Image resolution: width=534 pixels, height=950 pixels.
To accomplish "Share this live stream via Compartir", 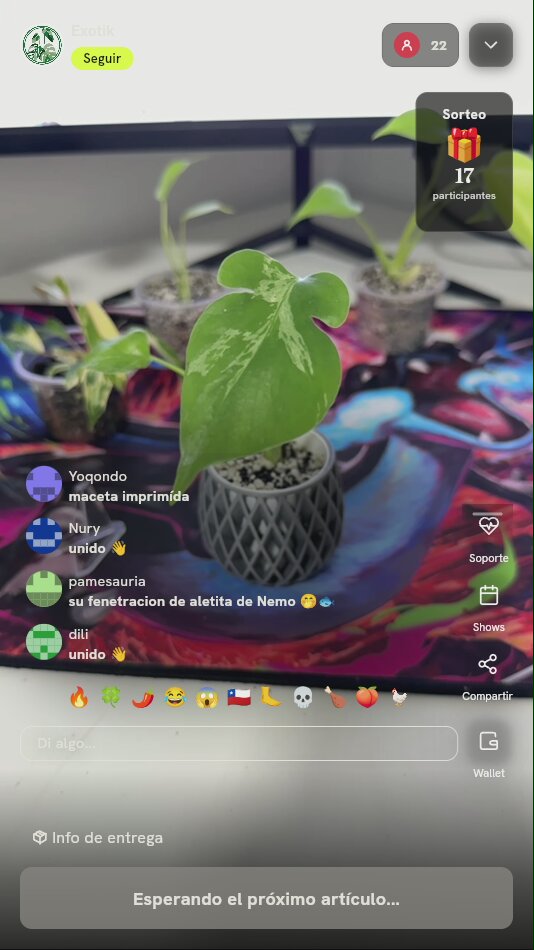I will click(x=488, y=677).
